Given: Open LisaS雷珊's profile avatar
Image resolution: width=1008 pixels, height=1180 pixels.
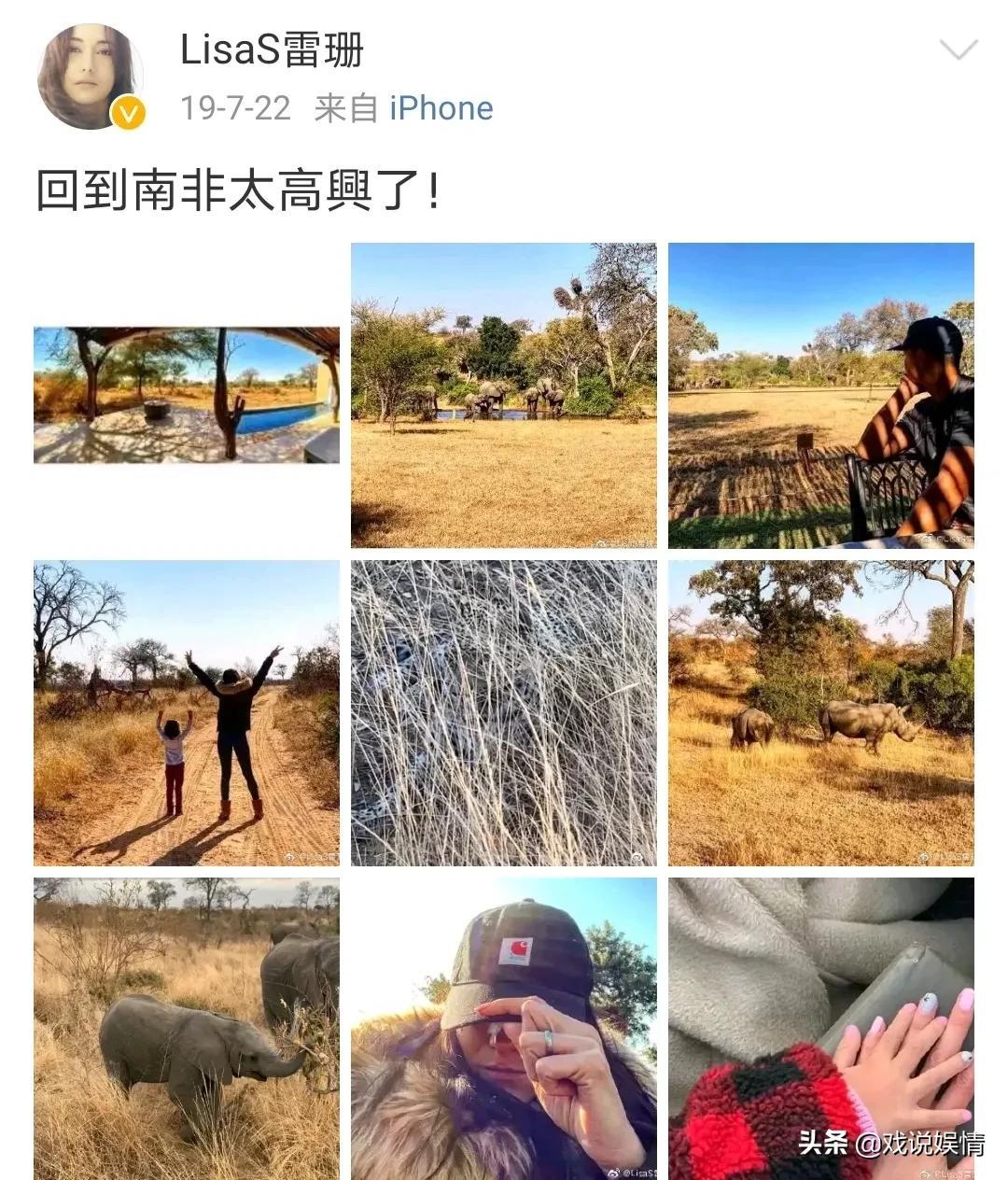Looking at the screenshot, I should 90,77.
